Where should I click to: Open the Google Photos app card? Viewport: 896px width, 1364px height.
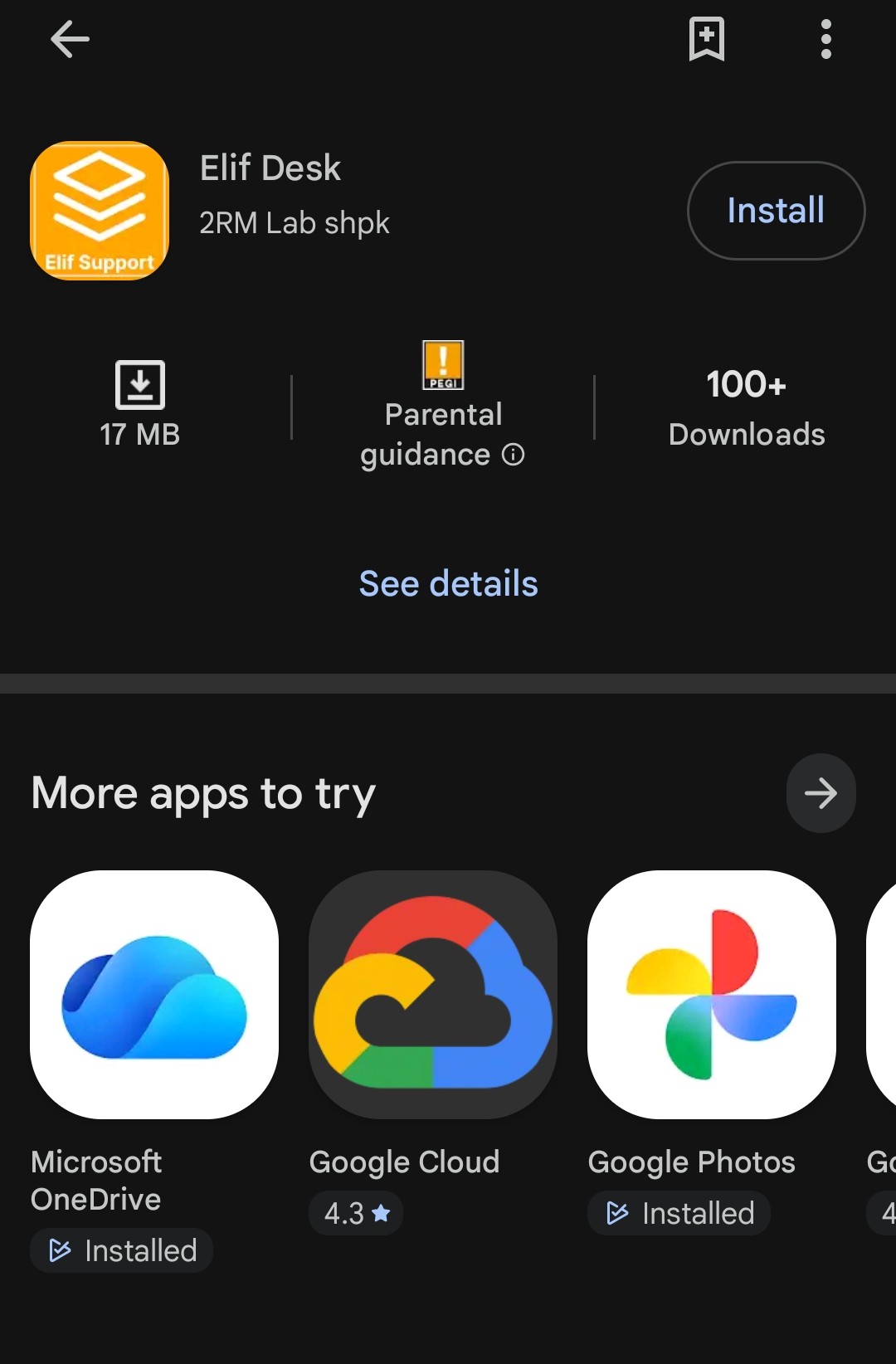pyautogui.click(x=712, y=995)
